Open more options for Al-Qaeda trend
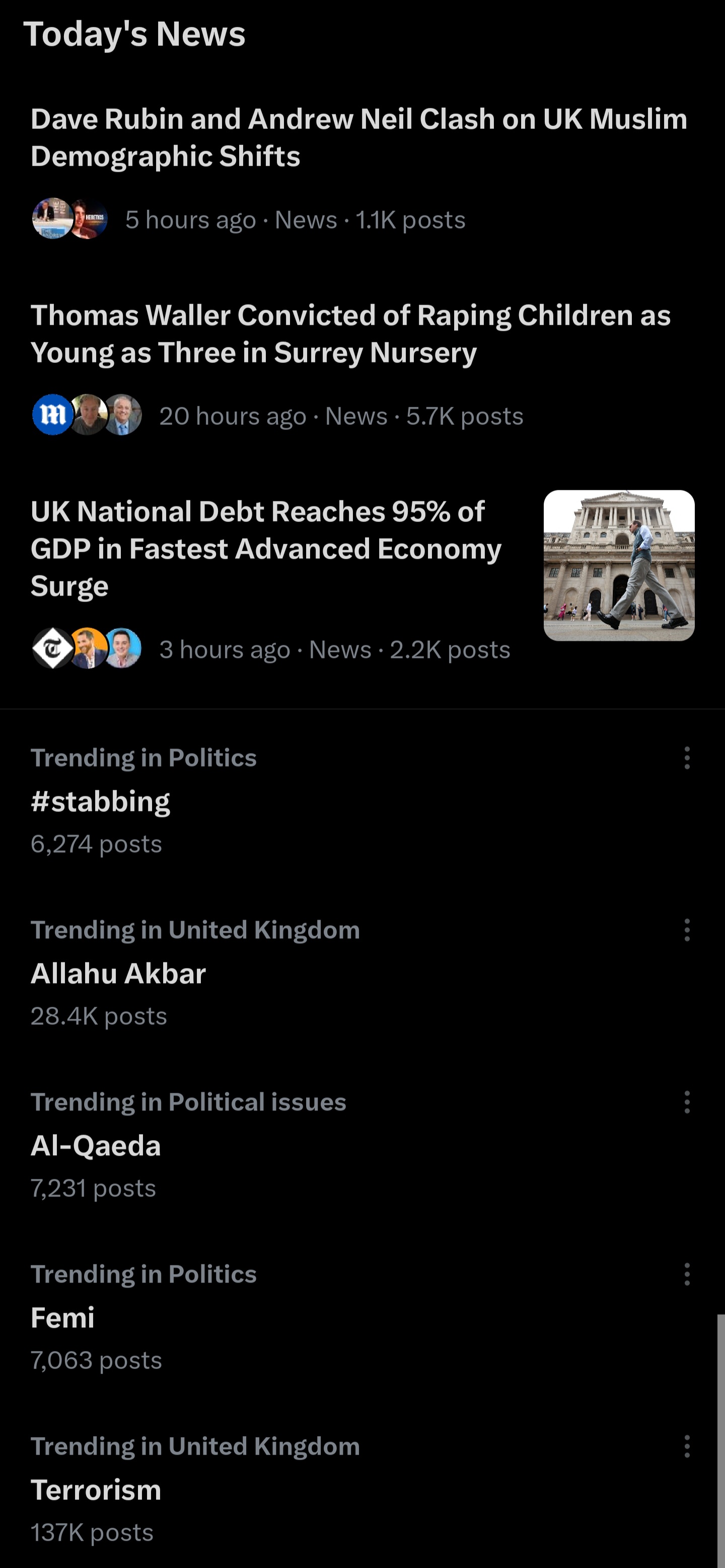 (x=687, y=1102)
